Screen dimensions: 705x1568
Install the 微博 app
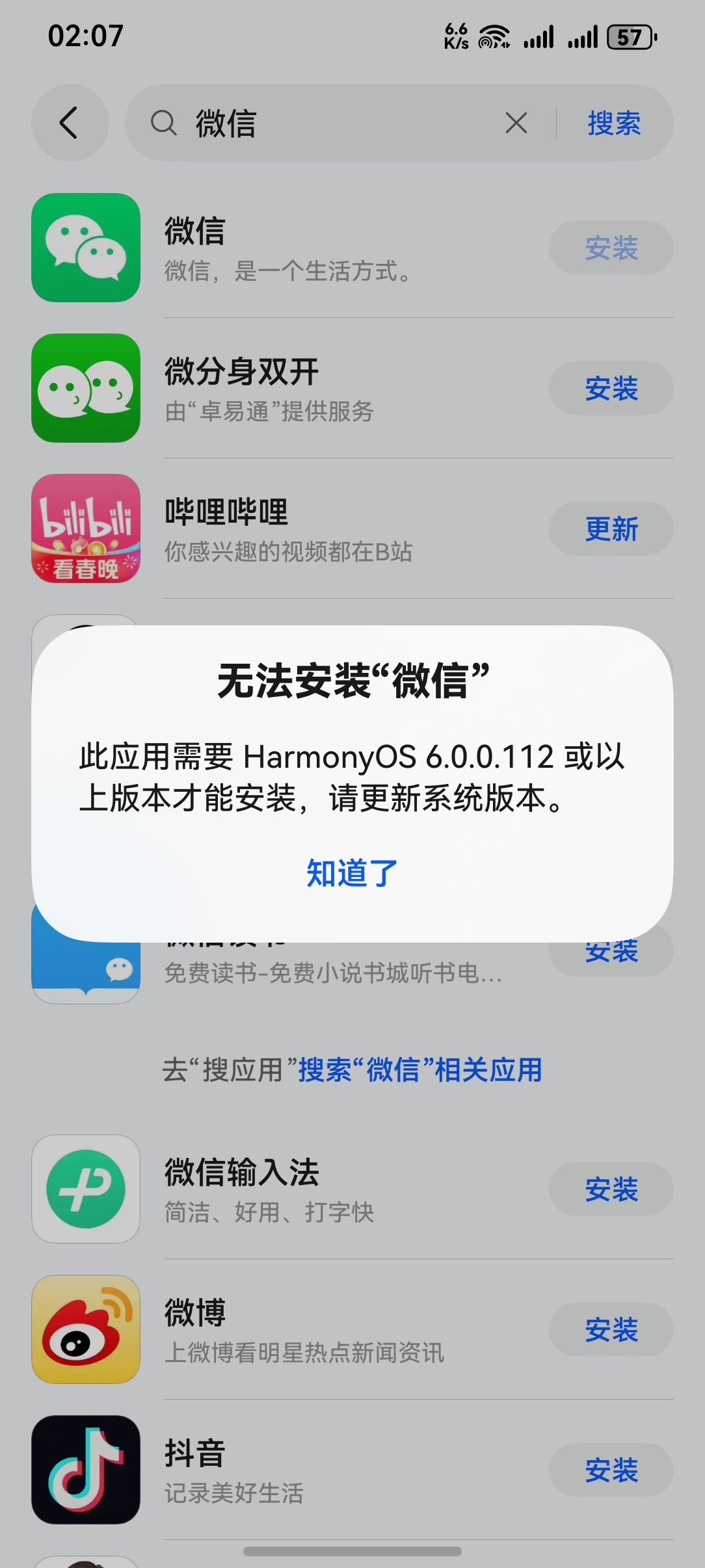tap(611, 1330)
